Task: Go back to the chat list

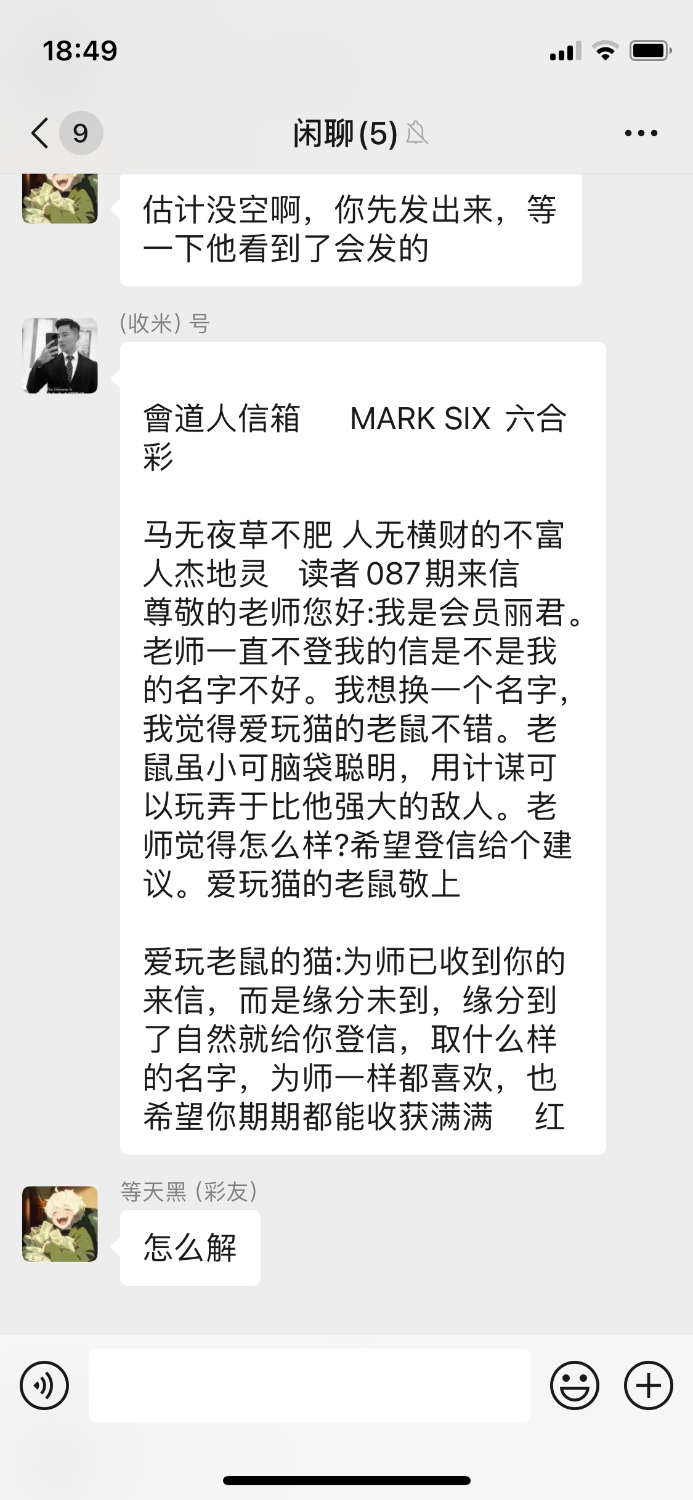Action: tap(40, 133)
